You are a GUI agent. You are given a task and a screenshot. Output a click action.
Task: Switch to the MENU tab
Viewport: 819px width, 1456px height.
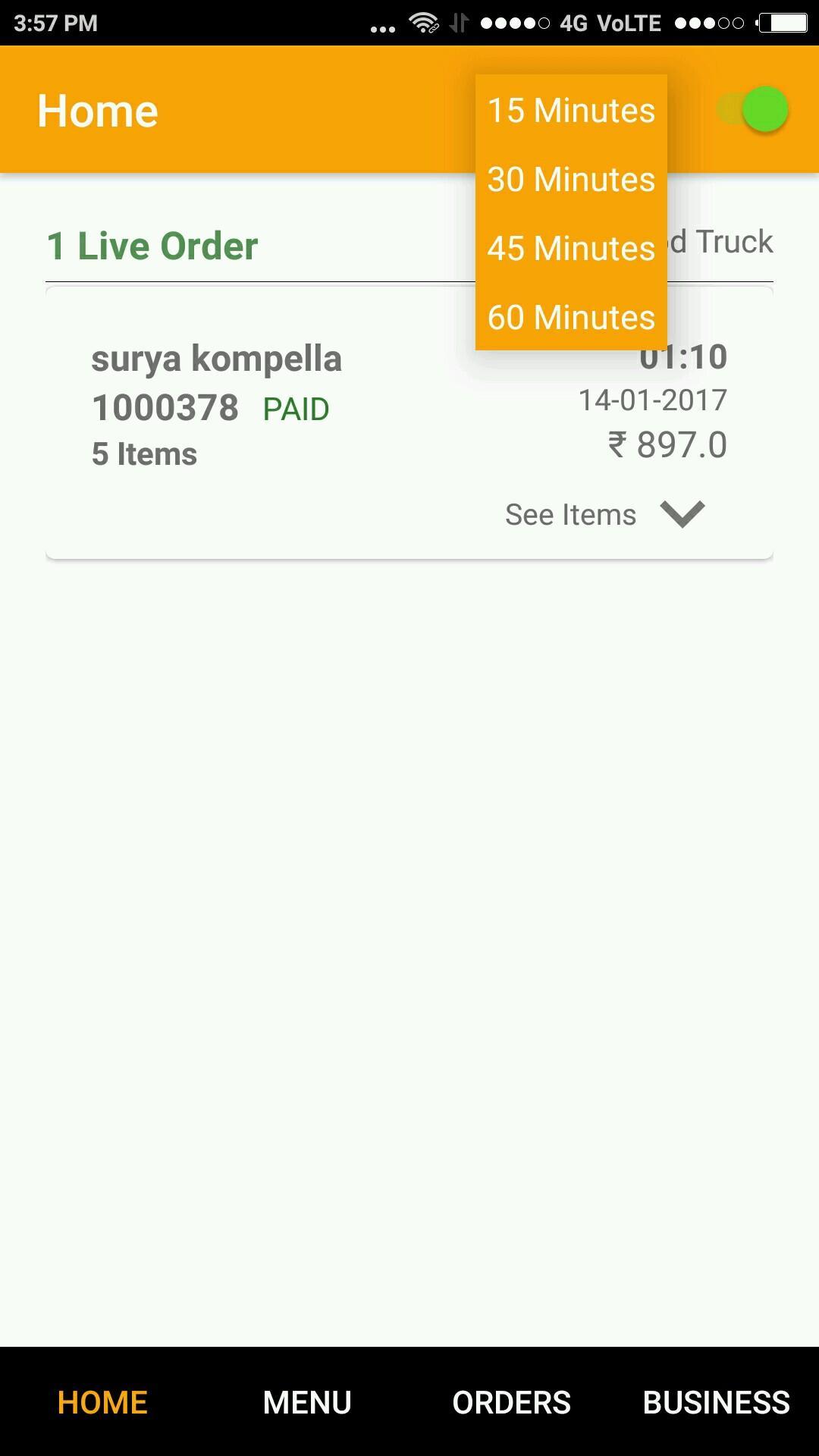pos(307,1402)
